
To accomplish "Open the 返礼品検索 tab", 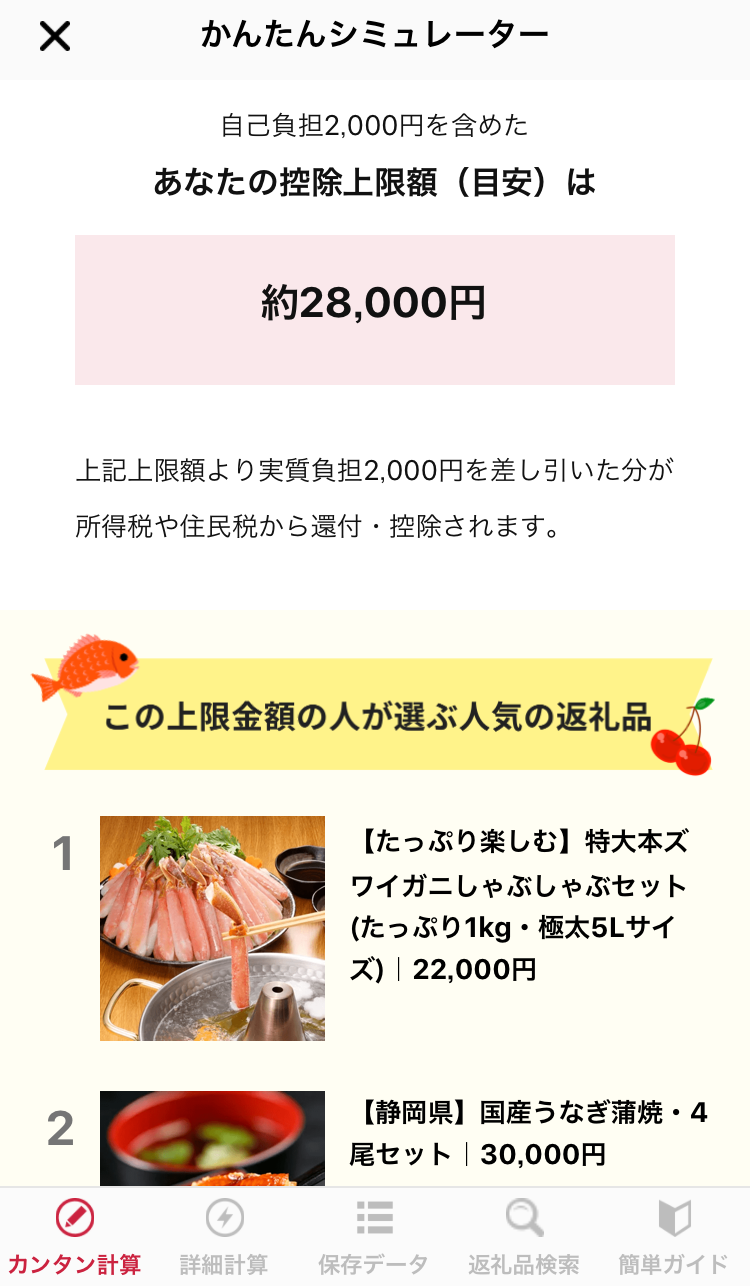I will (524, 1236).
